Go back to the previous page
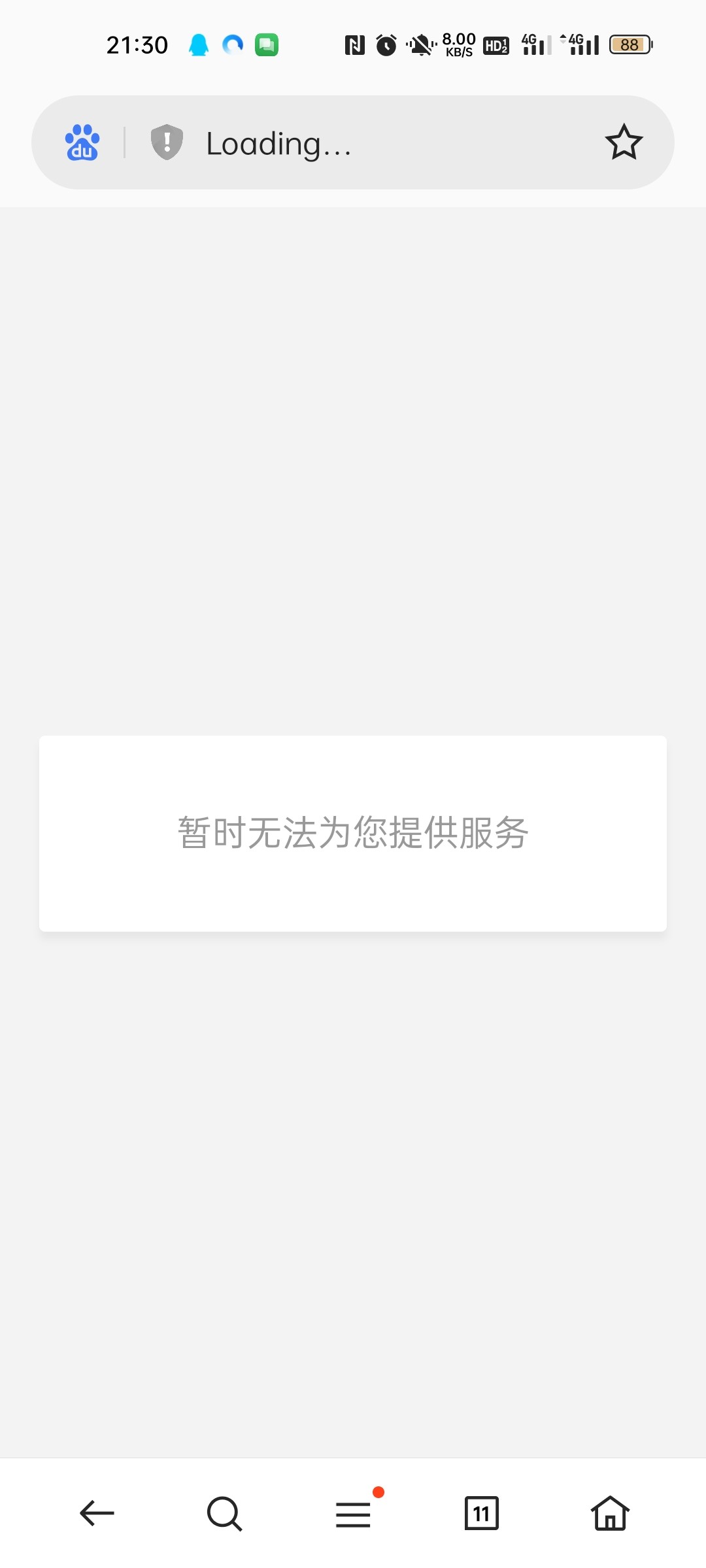This screenshot has height=1568, width=706. tap(97, 1513)
